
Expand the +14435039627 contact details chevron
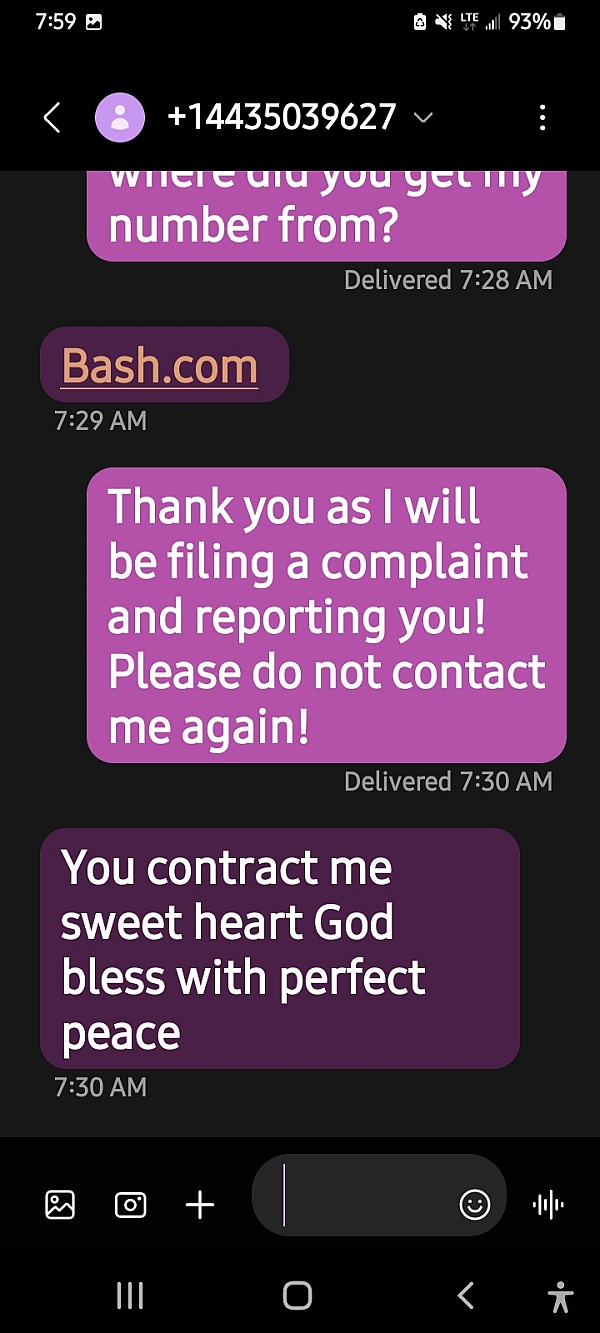point(424,118)
